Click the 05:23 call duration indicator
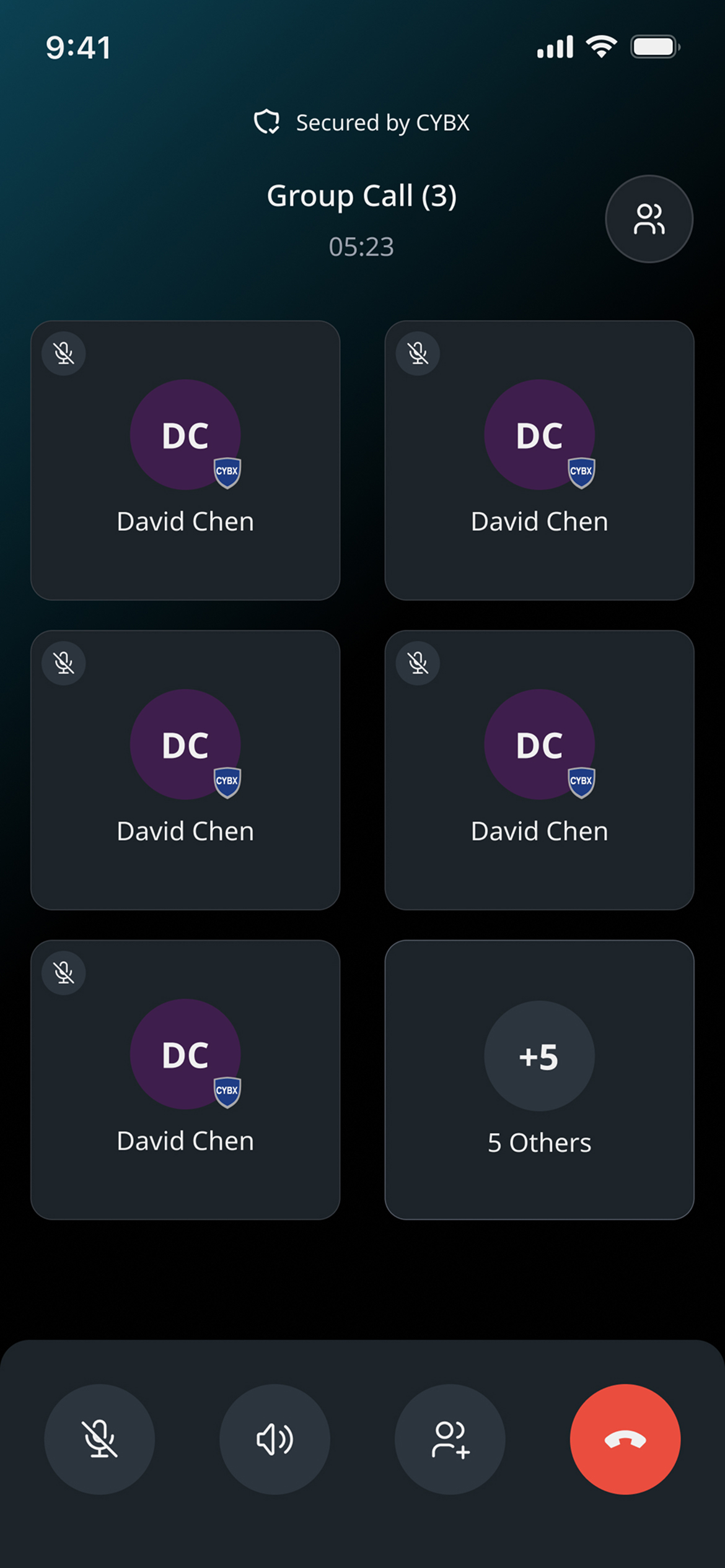 [x=362, y=246]
